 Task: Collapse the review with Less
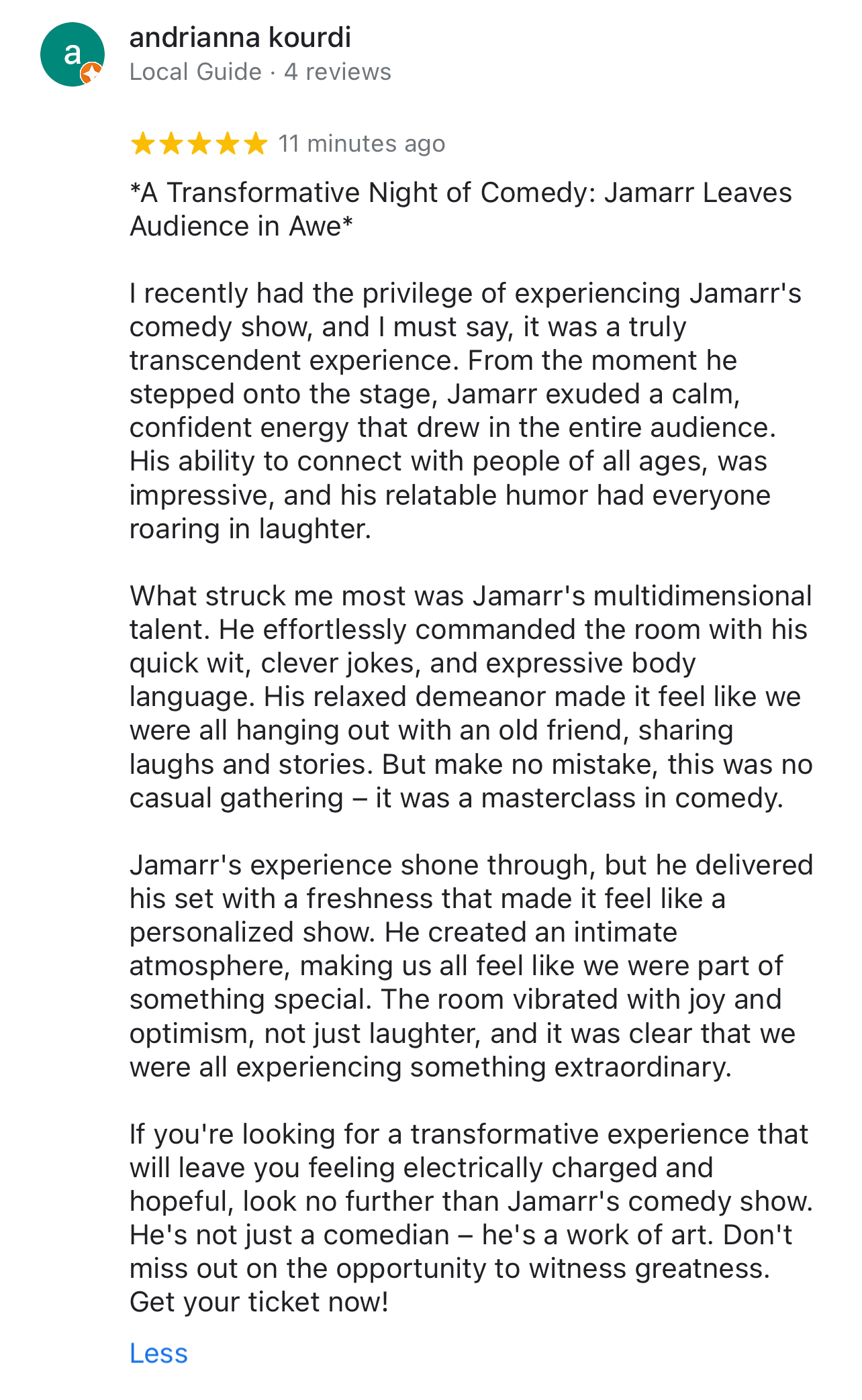pyautogui.click(x=158, y=1353)
